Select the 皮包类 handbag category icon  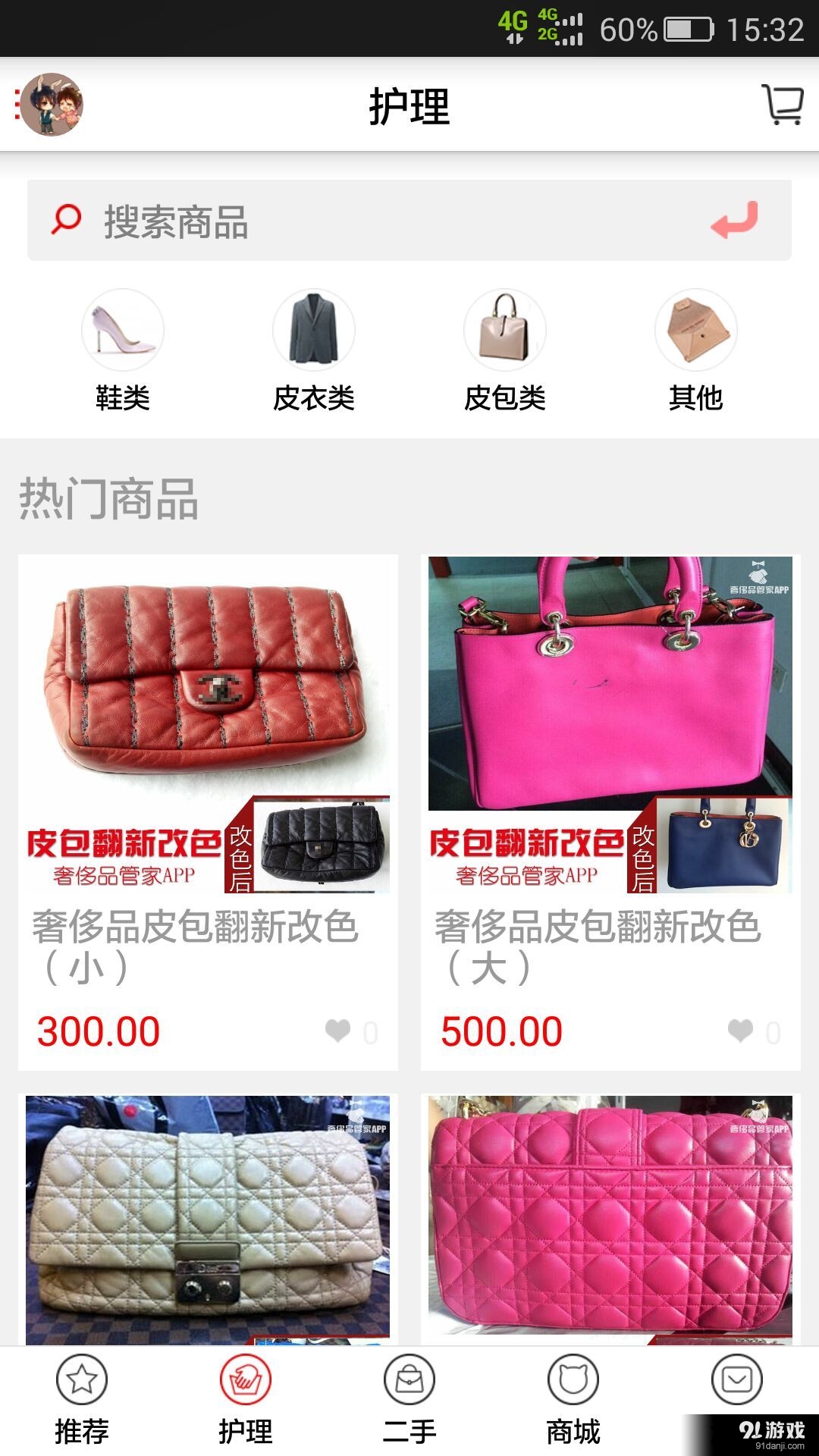504,331
